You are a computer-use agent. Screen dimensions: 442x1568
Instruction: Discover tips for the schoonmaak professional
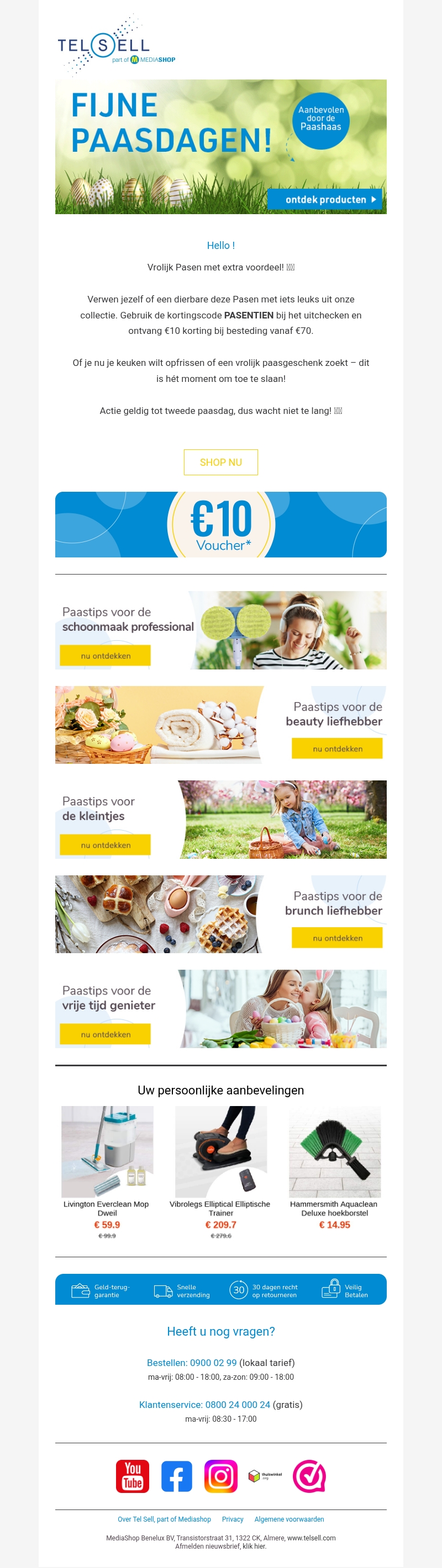click(x=105, y=656)
